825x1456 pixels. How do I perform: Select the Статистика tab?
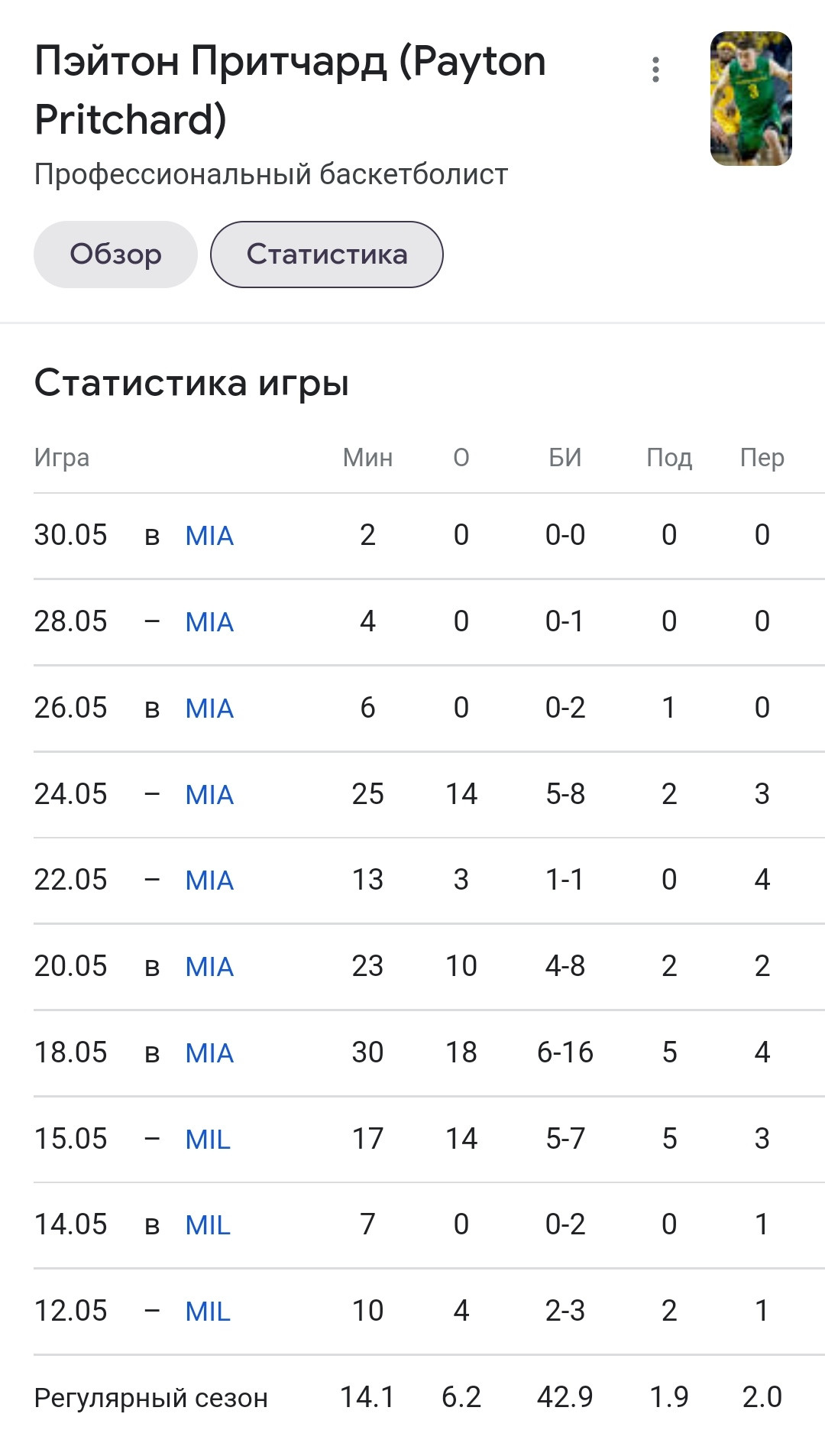[x=327, y=255]
